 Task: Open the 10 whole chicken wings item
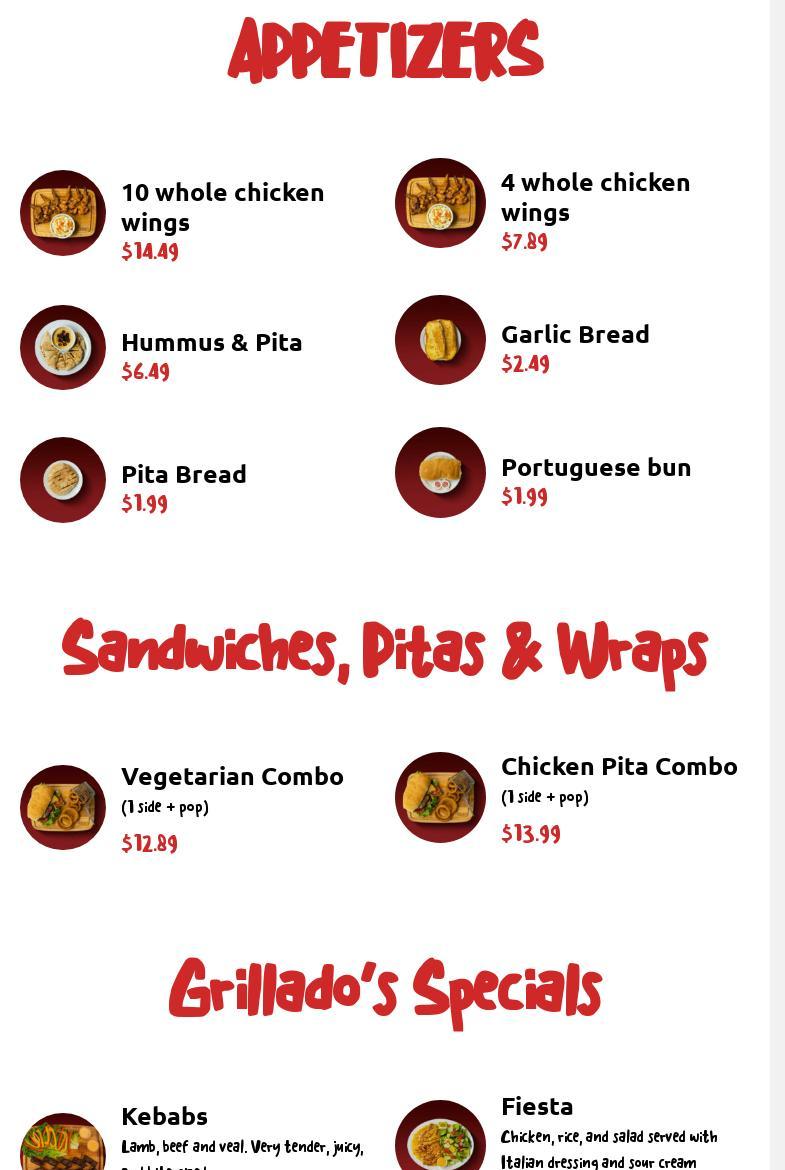point(222,207)
